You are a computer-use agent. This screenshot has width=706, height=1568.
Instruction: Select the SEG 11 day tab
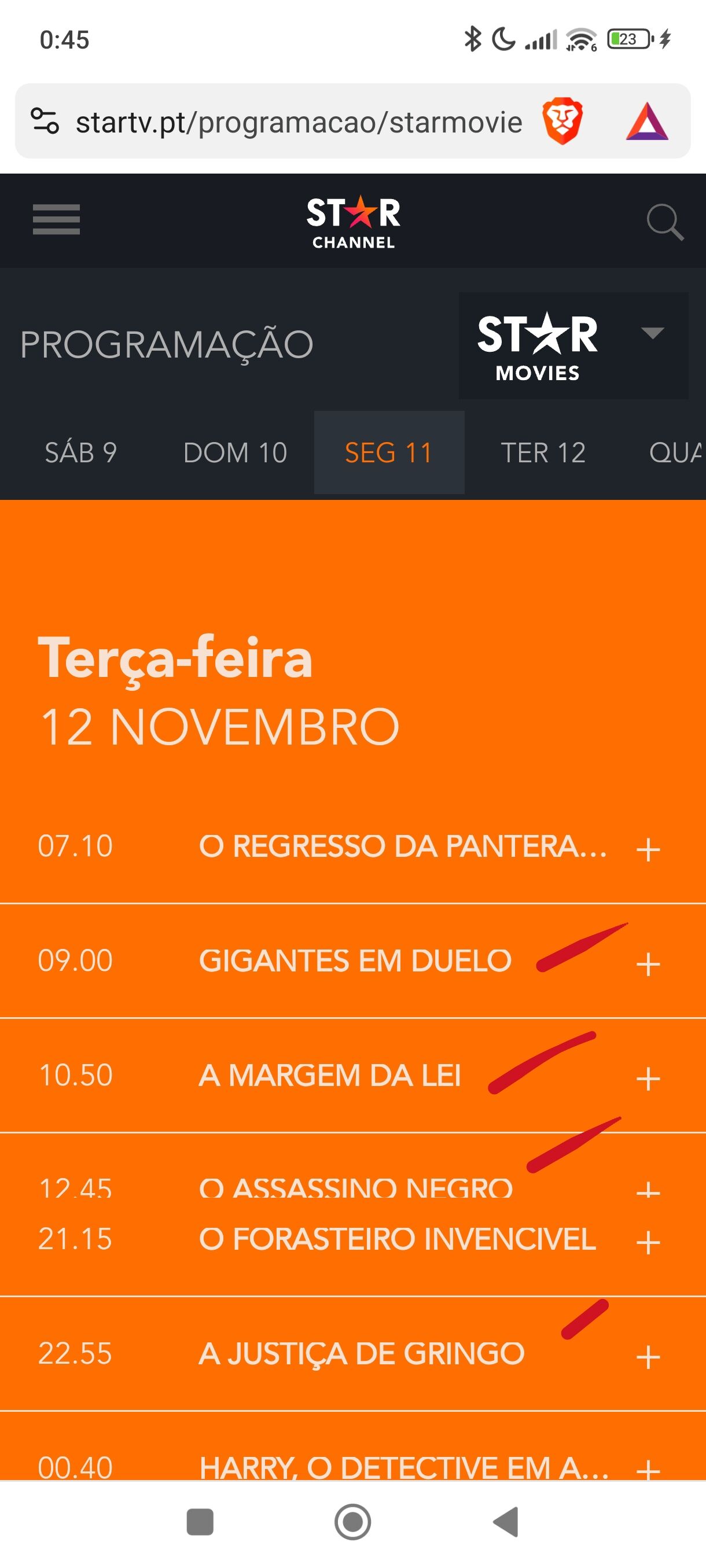pos(389,452)
